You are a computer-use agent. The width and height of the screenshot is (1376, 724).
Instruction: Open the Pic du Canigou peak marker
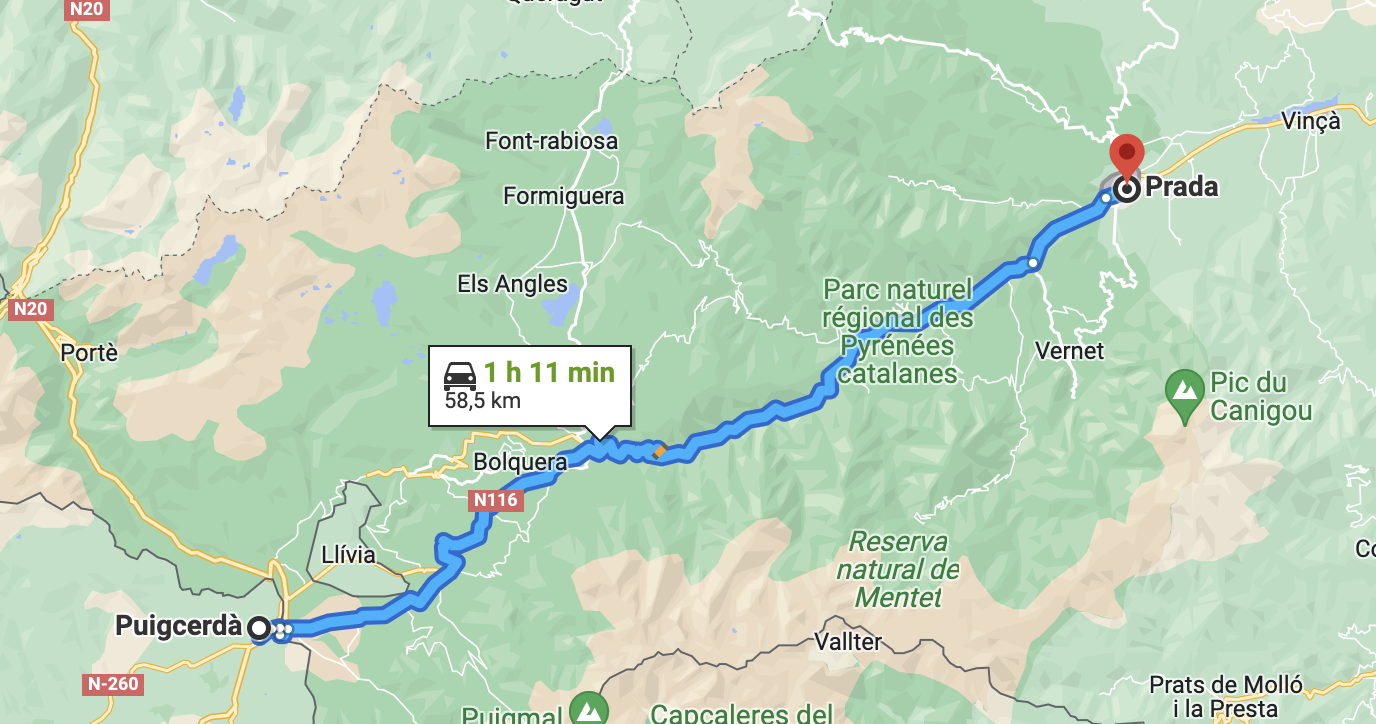click(x=1185, y=385)
